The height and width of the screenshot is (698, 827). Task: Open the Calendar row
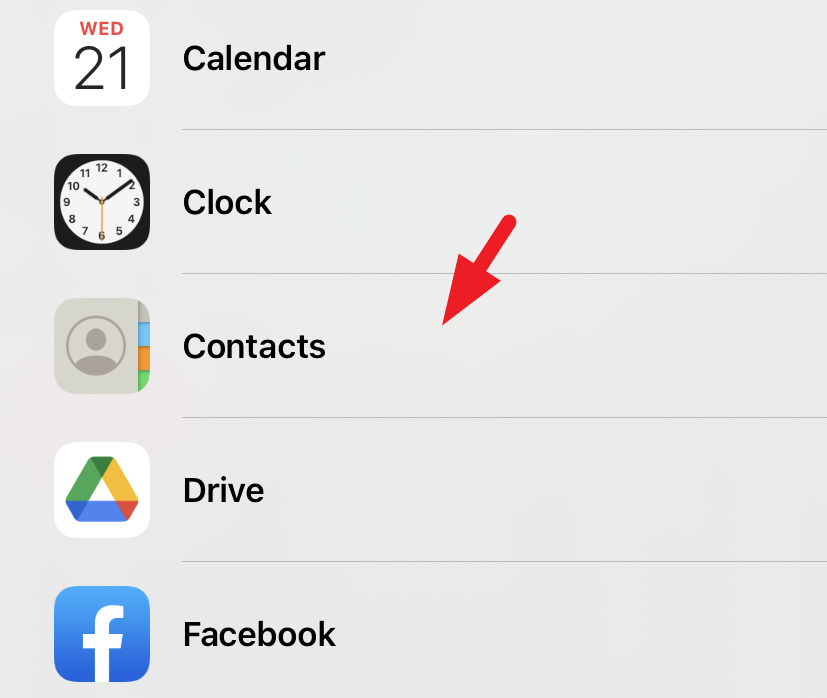253,58
